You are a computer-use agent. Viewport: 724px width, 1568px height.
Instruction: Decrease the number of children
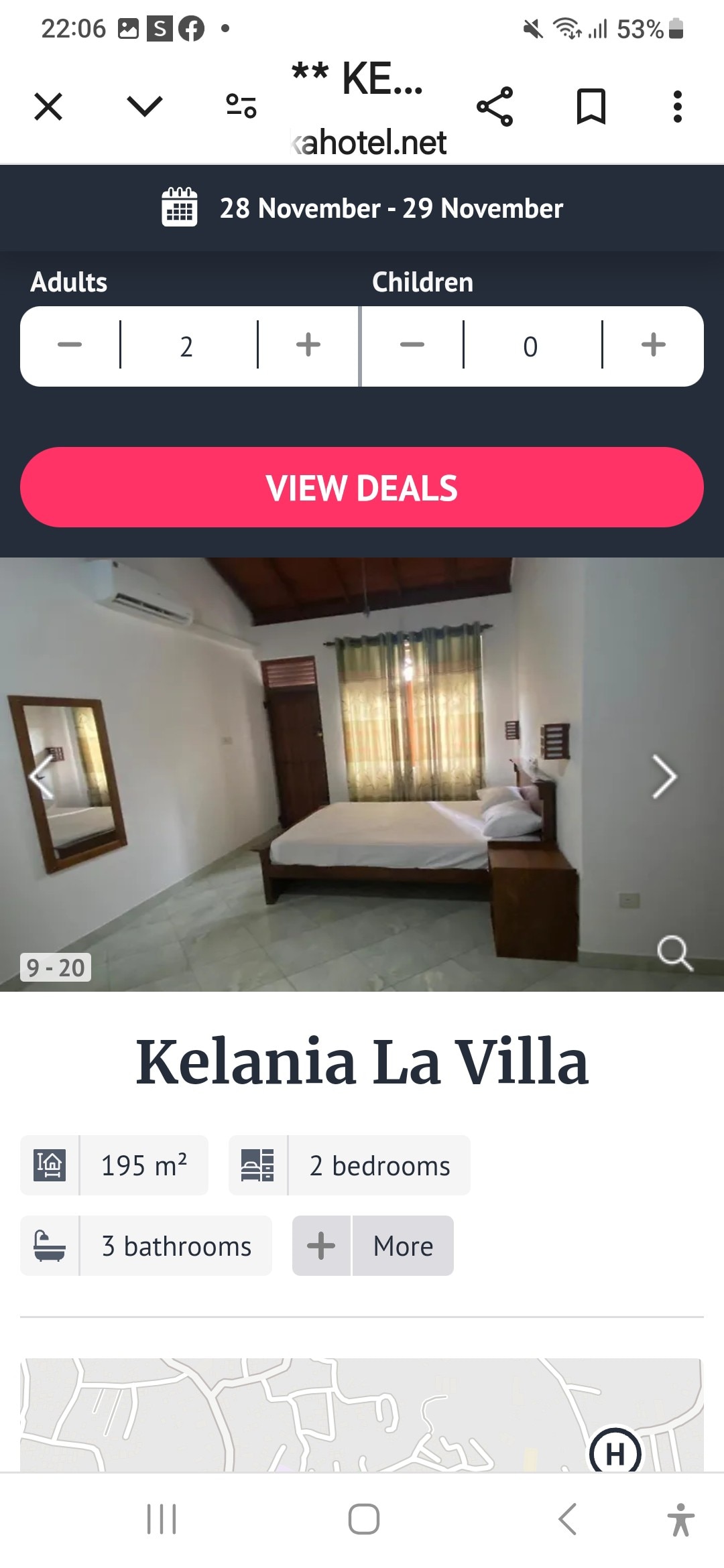pos(412,345)
